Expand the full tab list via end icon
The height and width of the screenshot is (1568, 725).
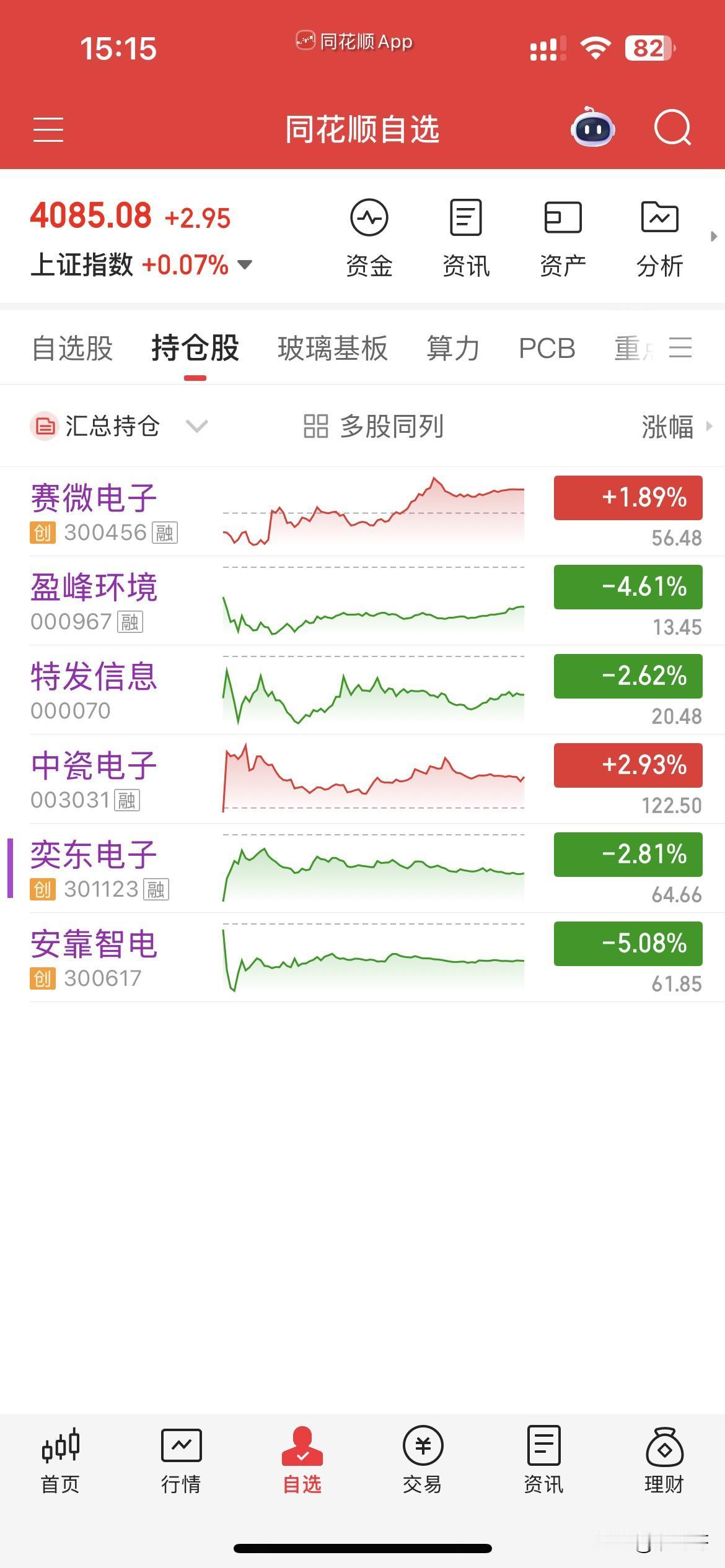tap(680, 348)
